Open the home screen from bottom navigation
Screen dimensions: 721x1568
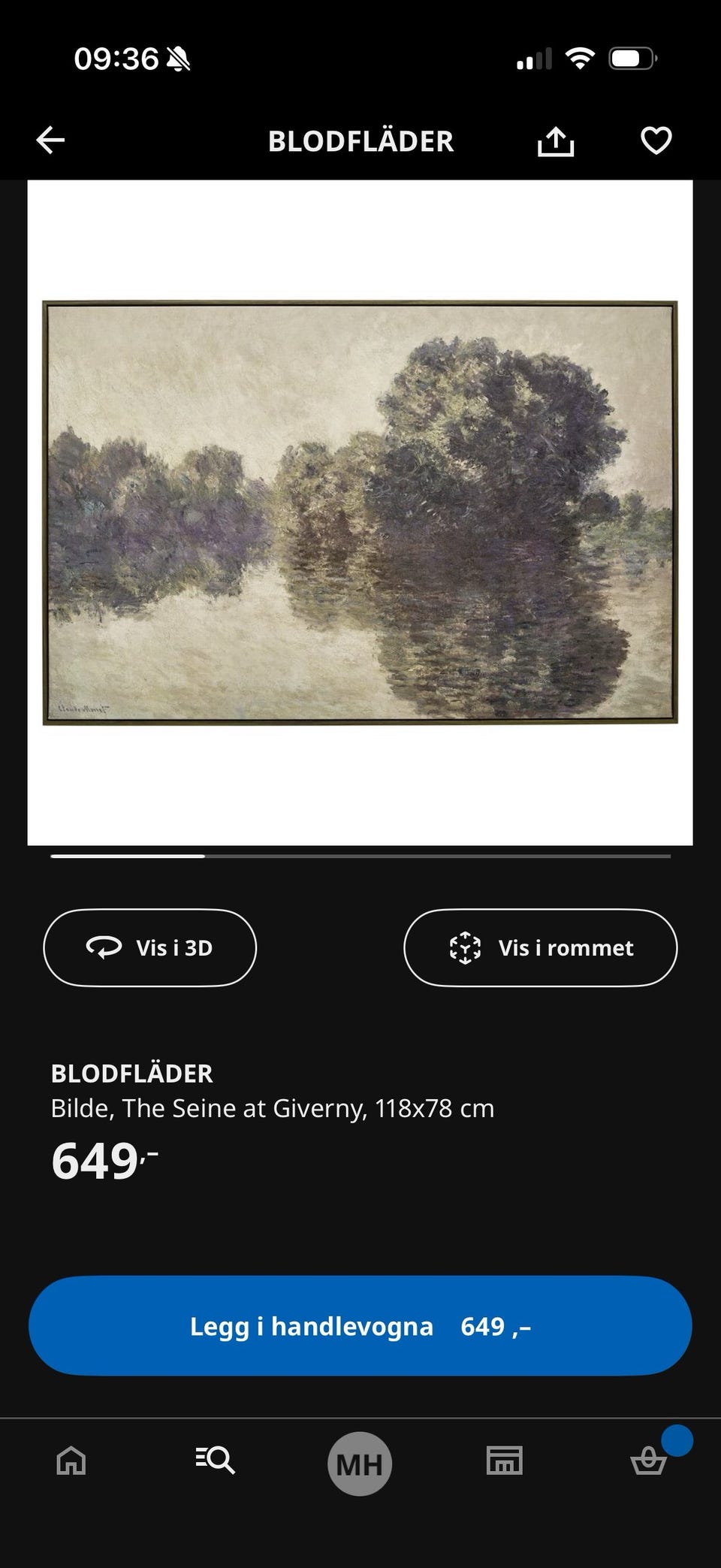pos(70,1462)
